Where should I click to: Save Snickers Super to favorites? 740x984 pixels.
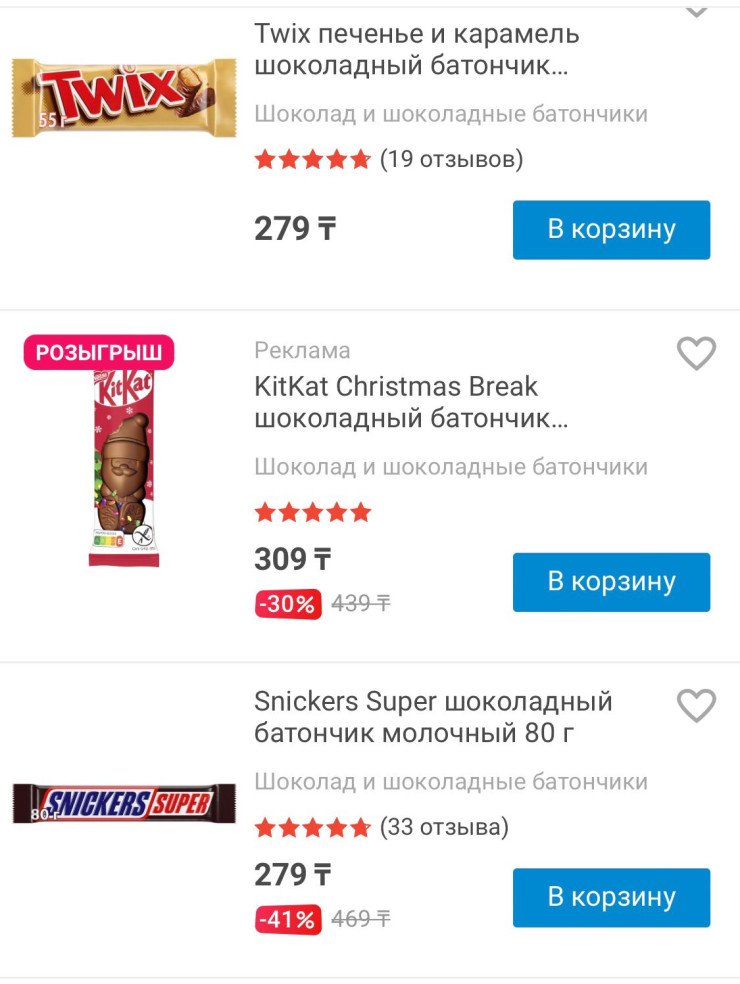pos(696,705)
